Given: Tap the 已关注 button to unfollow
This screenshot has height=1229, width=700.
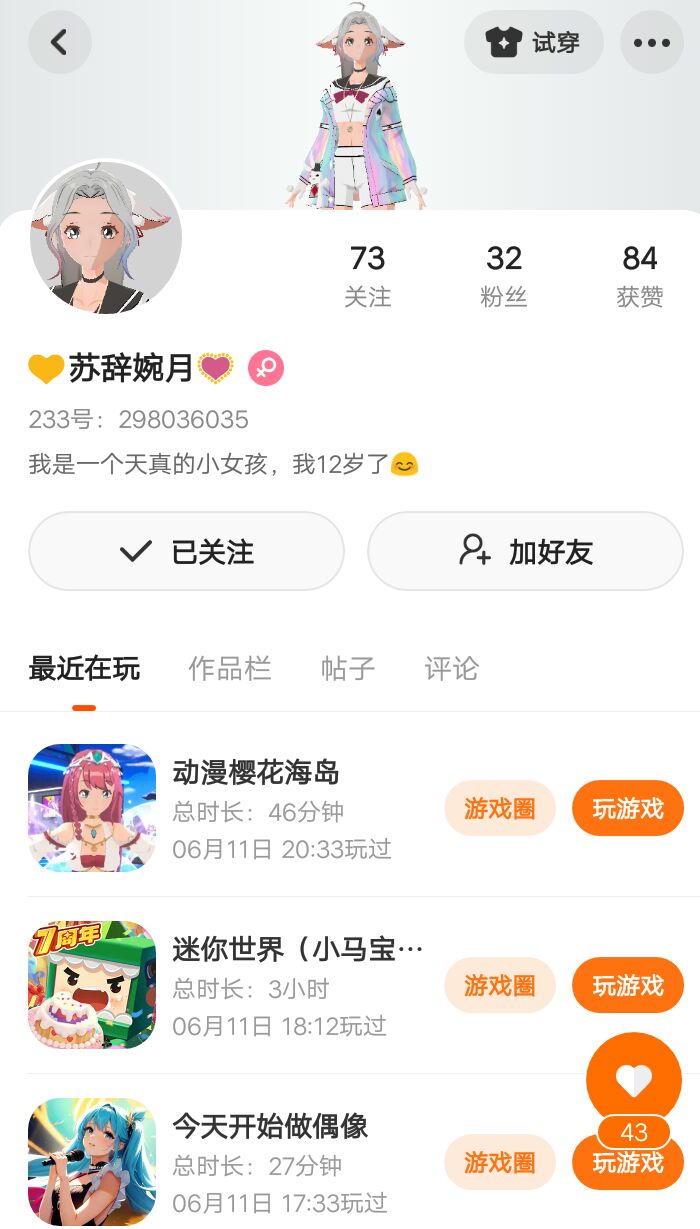Looking at the screenshot, I should click(x=187, y=551).
